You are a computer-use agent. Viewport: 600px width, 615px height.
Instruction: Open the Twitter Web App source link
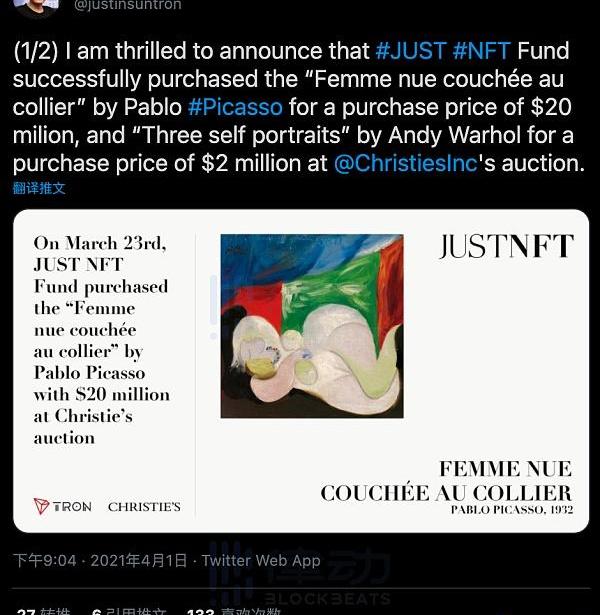tap(261, 560)
